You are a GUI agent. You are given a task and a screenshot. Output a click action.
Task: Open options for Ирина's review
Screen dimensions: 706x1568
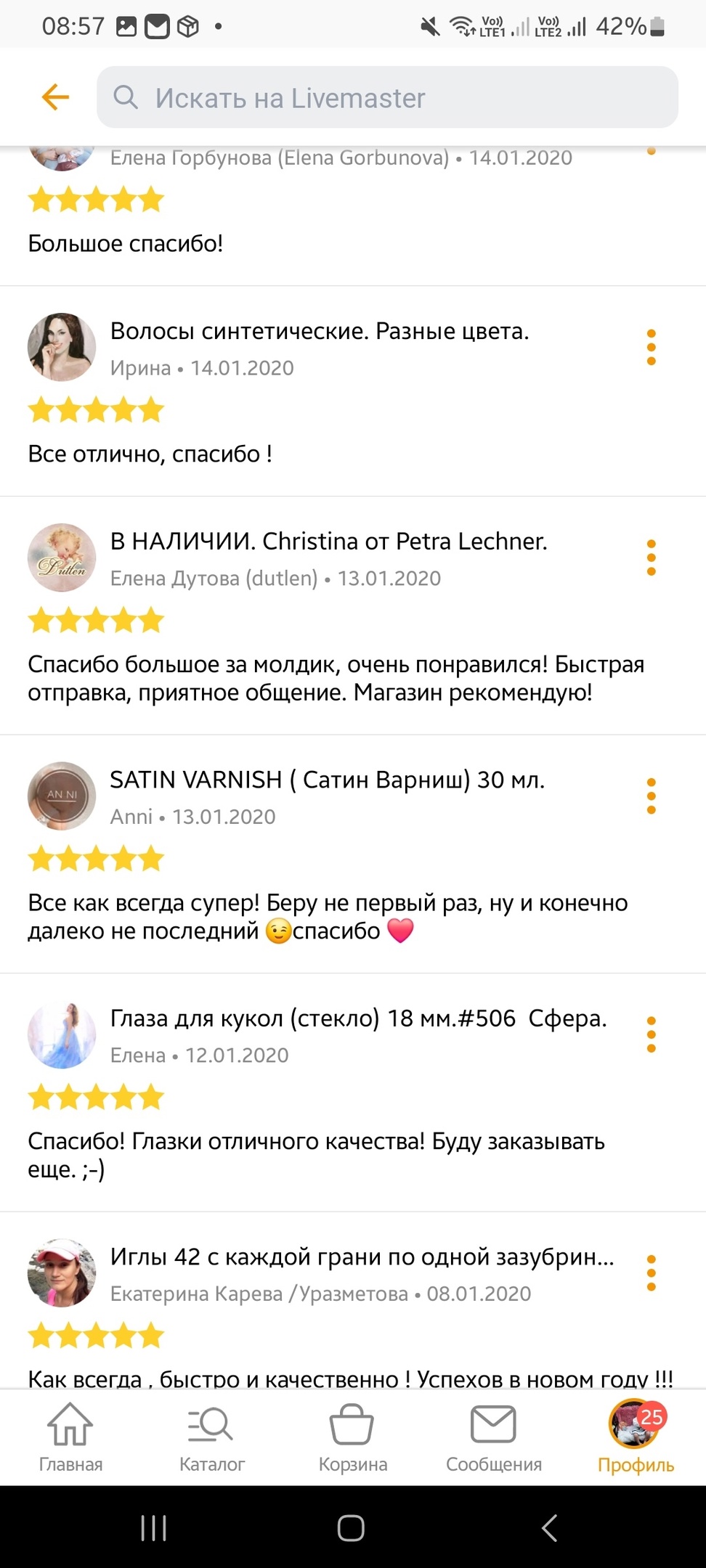point(651,347)
